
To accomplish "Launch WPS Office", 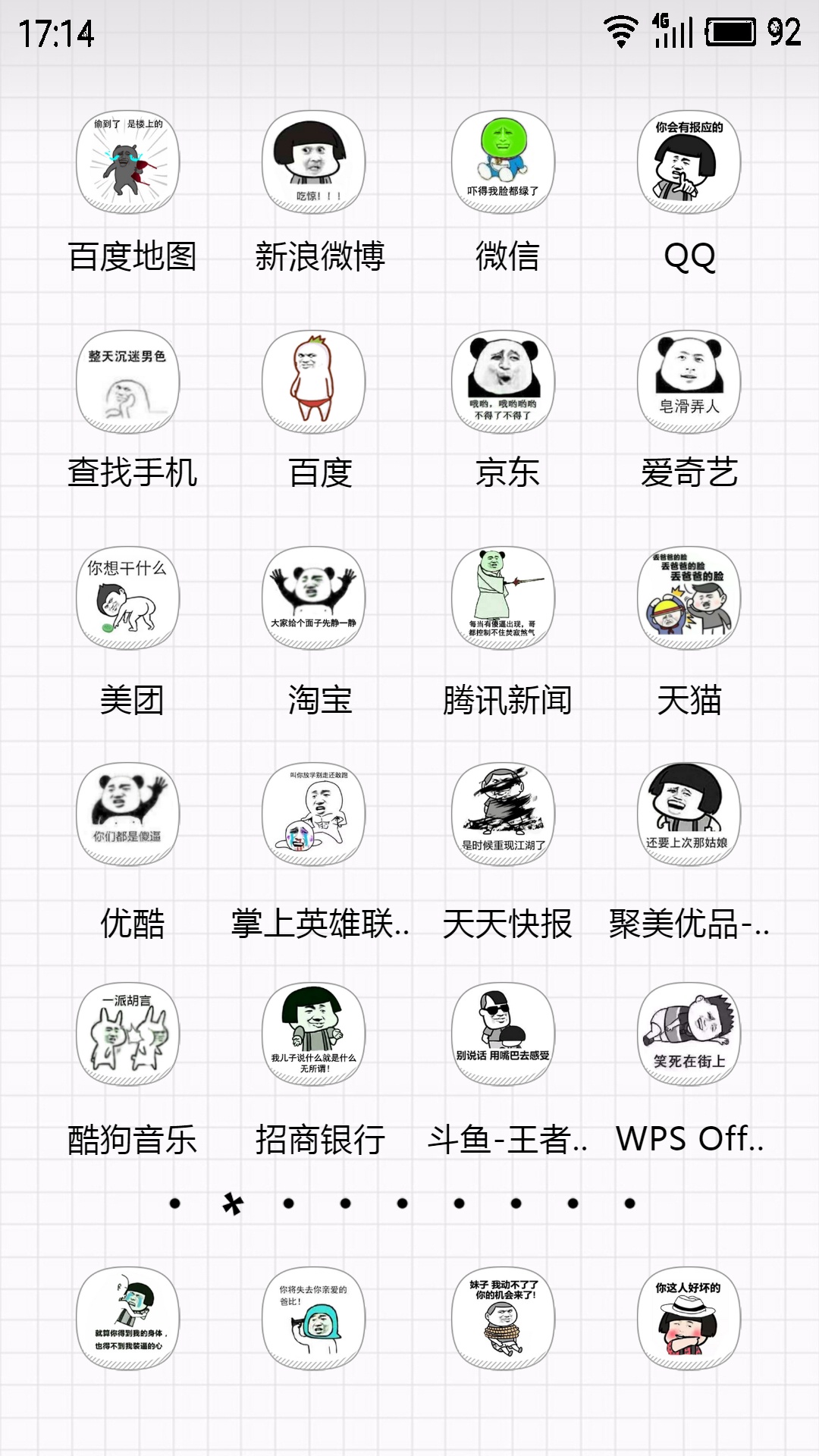I will tap(689, 1034).
